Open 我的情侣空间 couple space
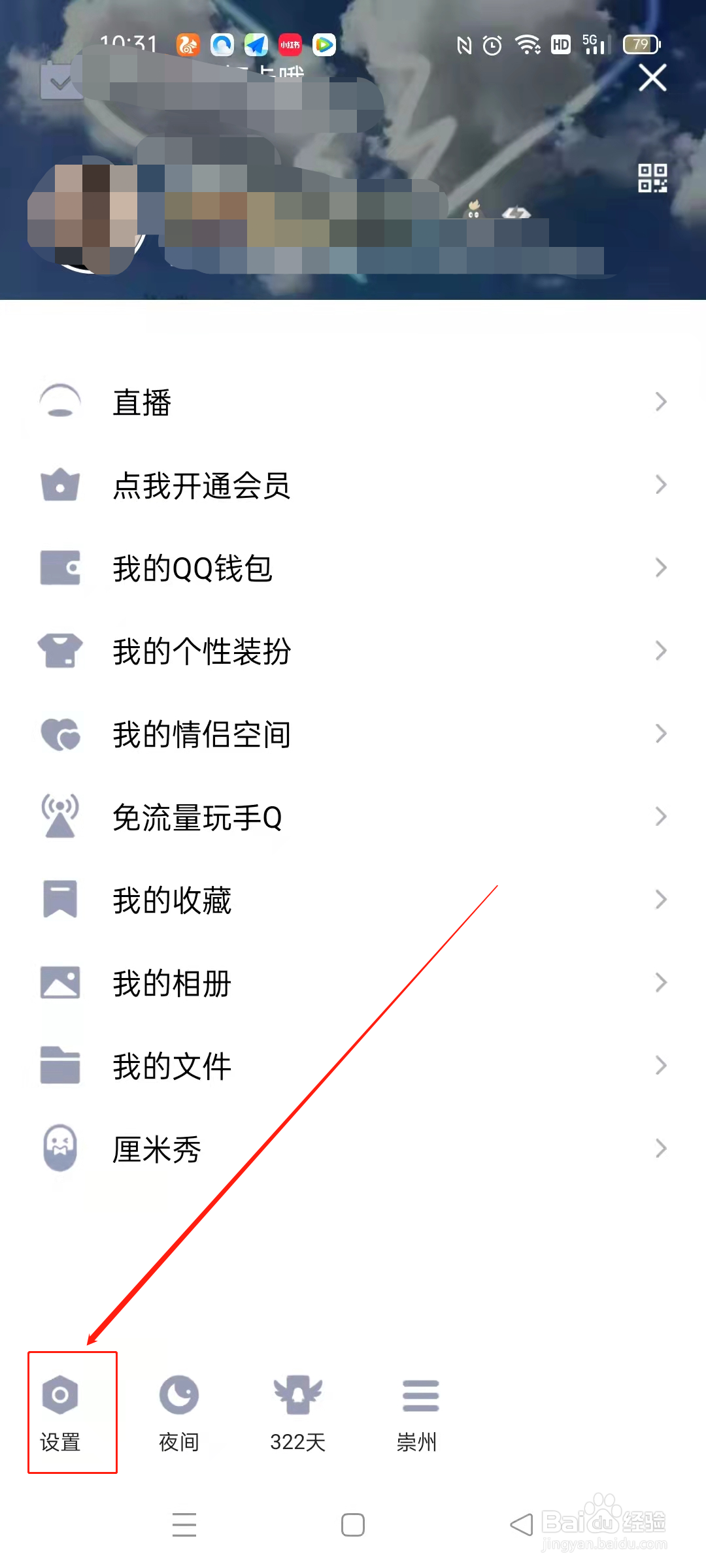 (x=201, y=734)
